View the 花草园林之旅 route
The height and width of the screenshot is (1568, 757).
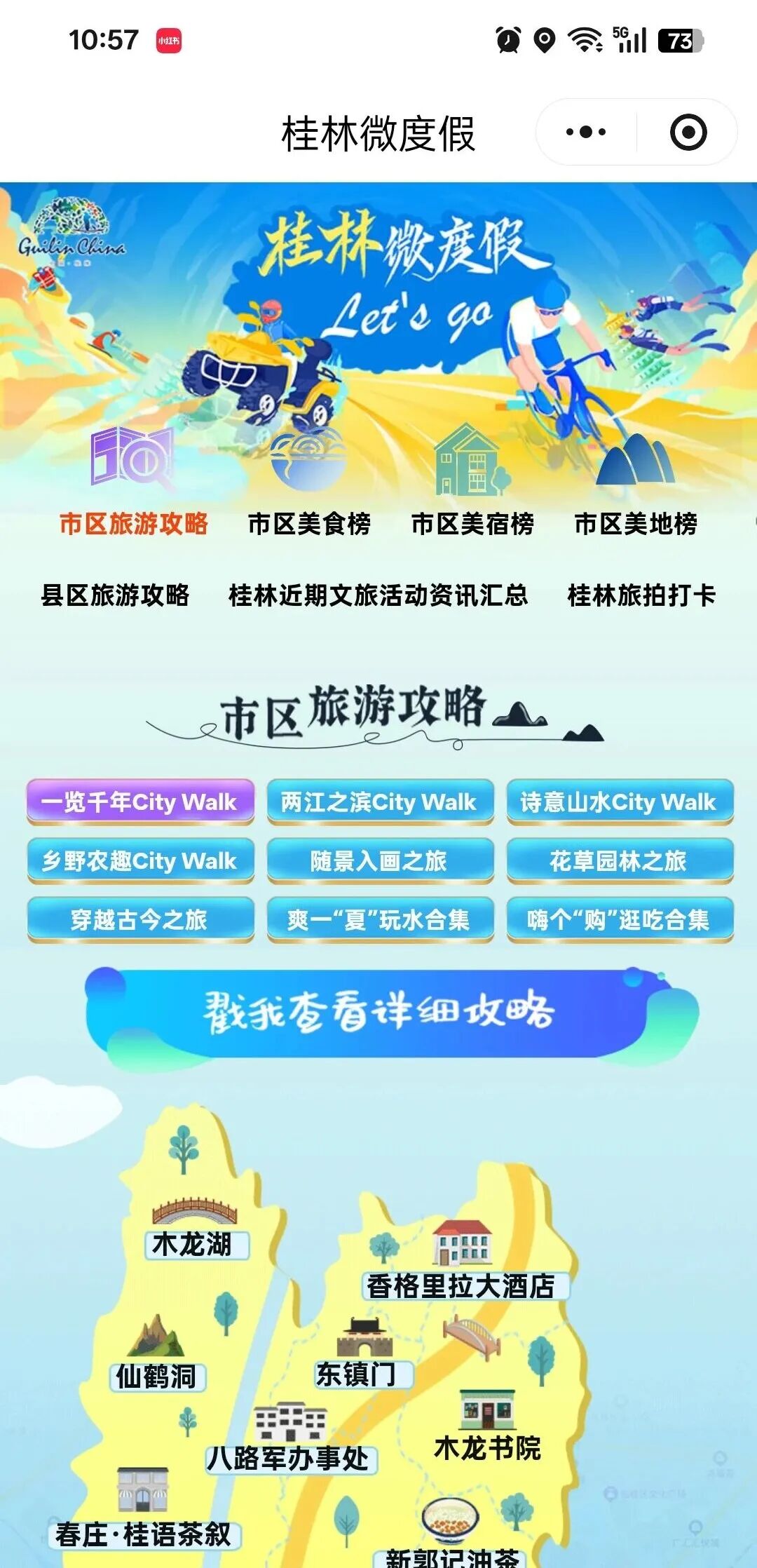619,860
